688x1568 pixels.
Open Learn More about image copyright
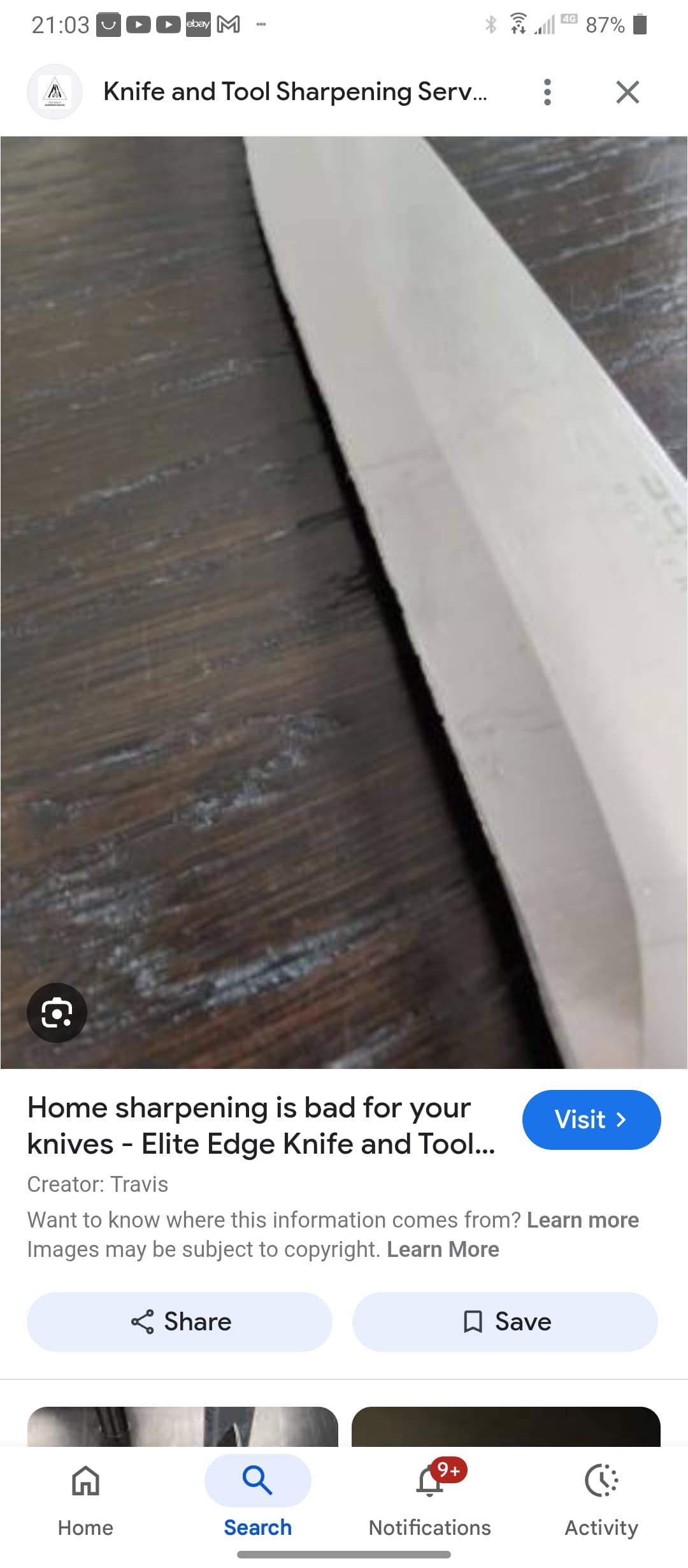tap(443, 1249)
